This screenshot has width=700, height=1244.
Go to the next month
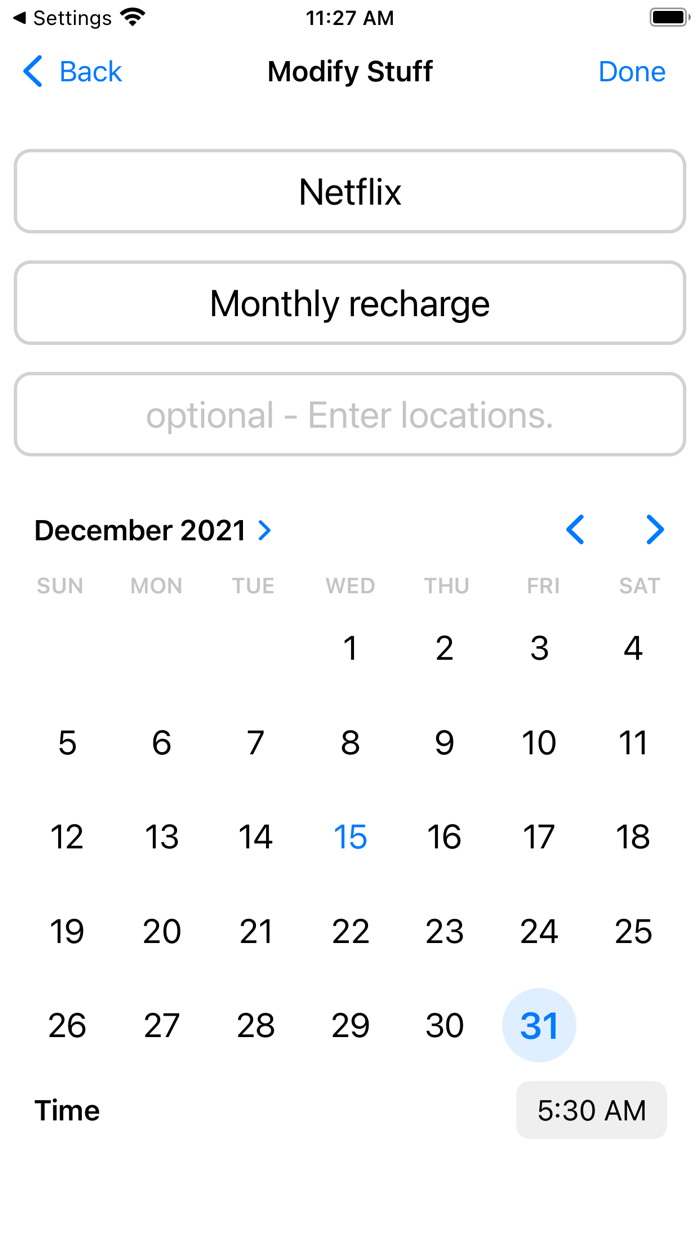coord(655,529)
